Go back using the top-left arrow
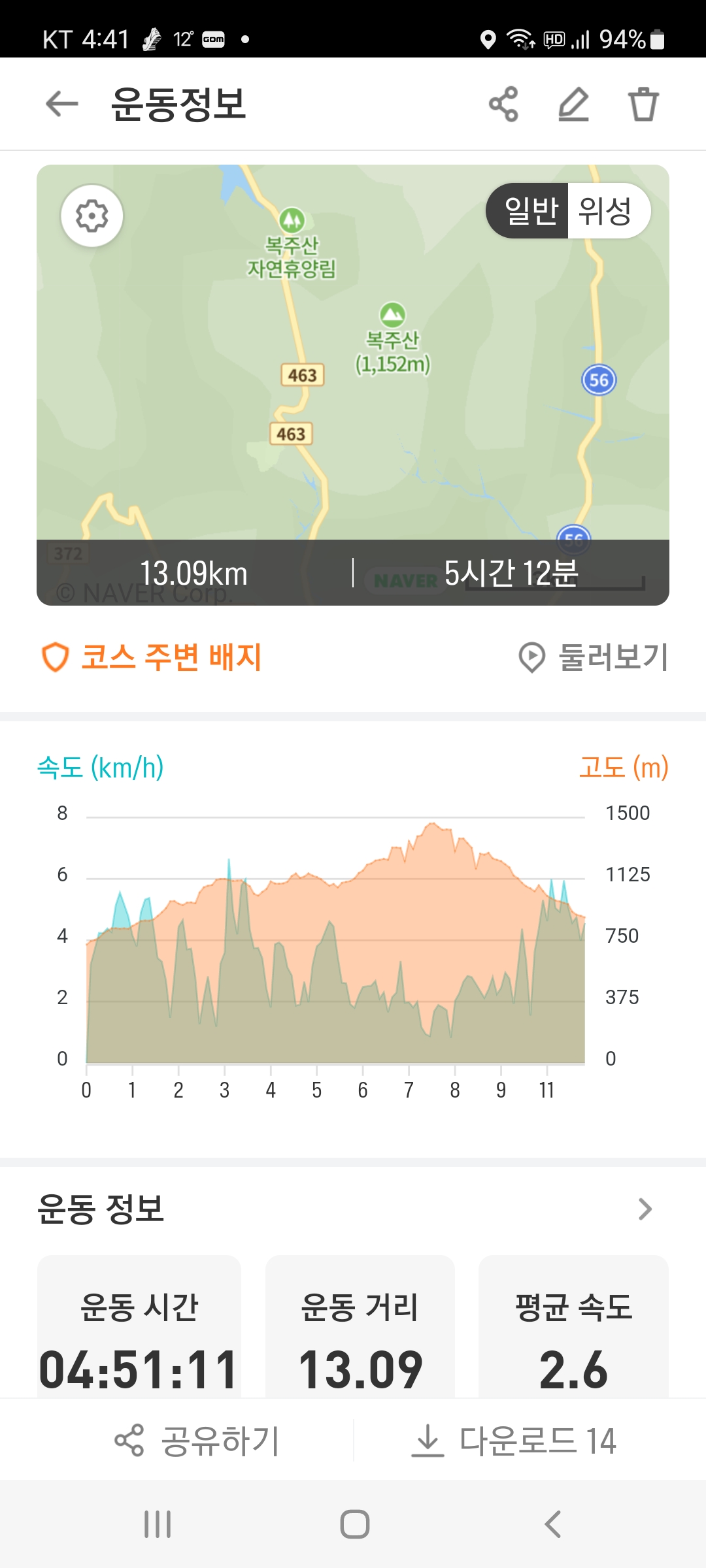 (x=62, y=104)
